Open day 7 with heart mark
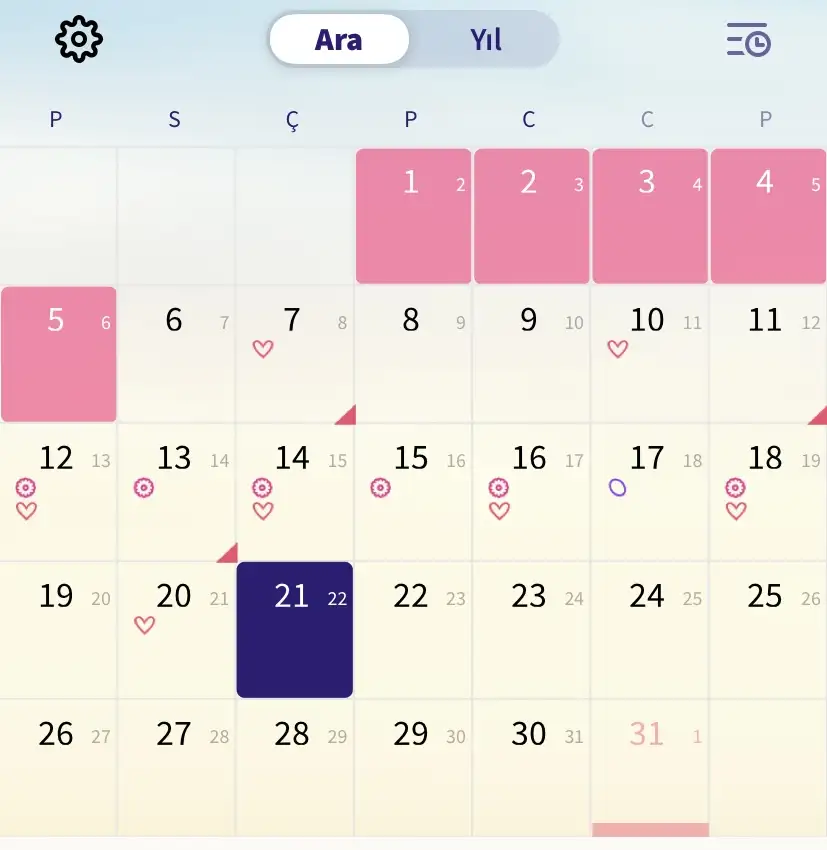Screen dimensions: 827x850 (x=294, y=354)
